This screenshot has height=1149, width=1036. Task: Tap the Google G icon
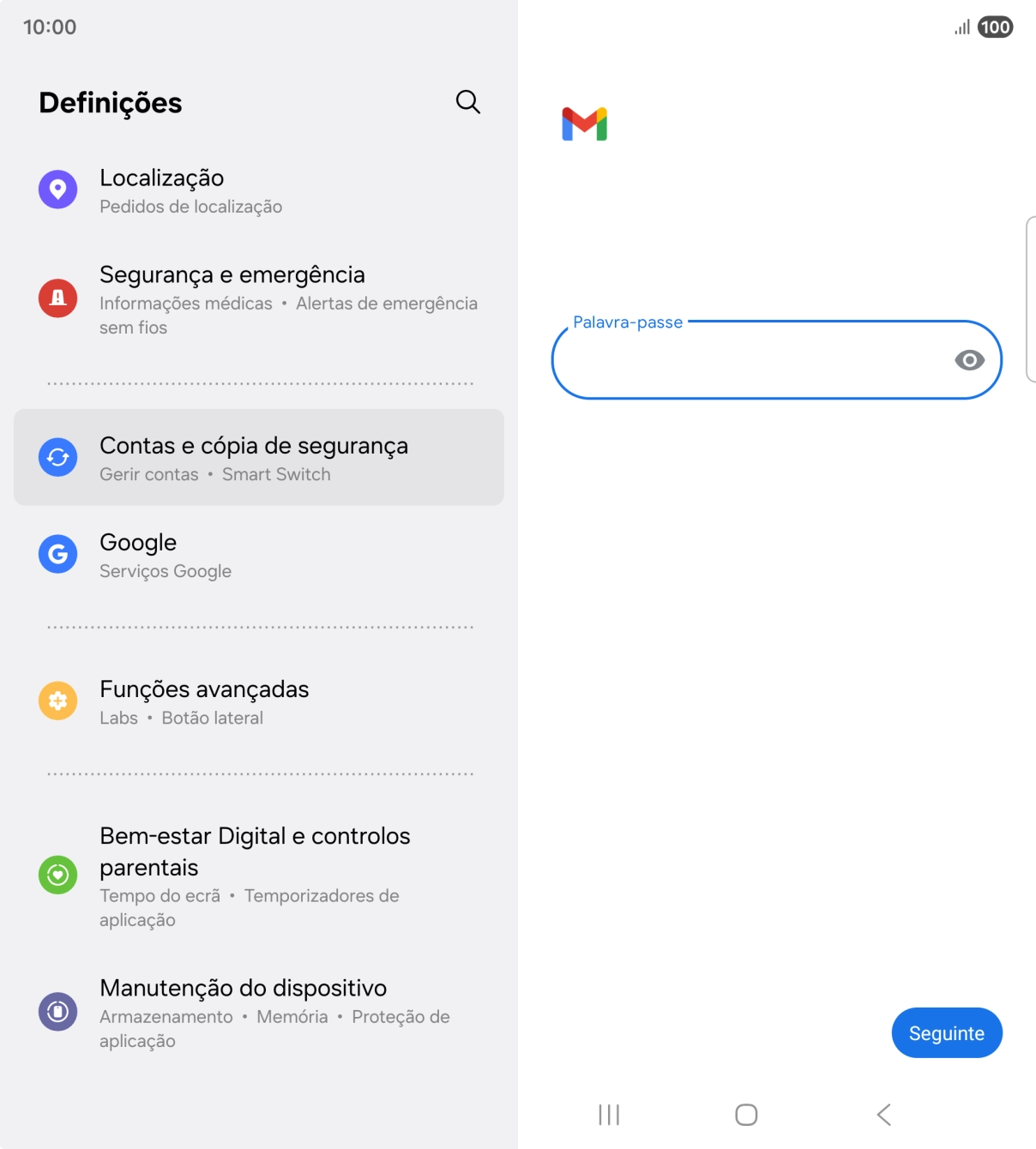point(57,554)
